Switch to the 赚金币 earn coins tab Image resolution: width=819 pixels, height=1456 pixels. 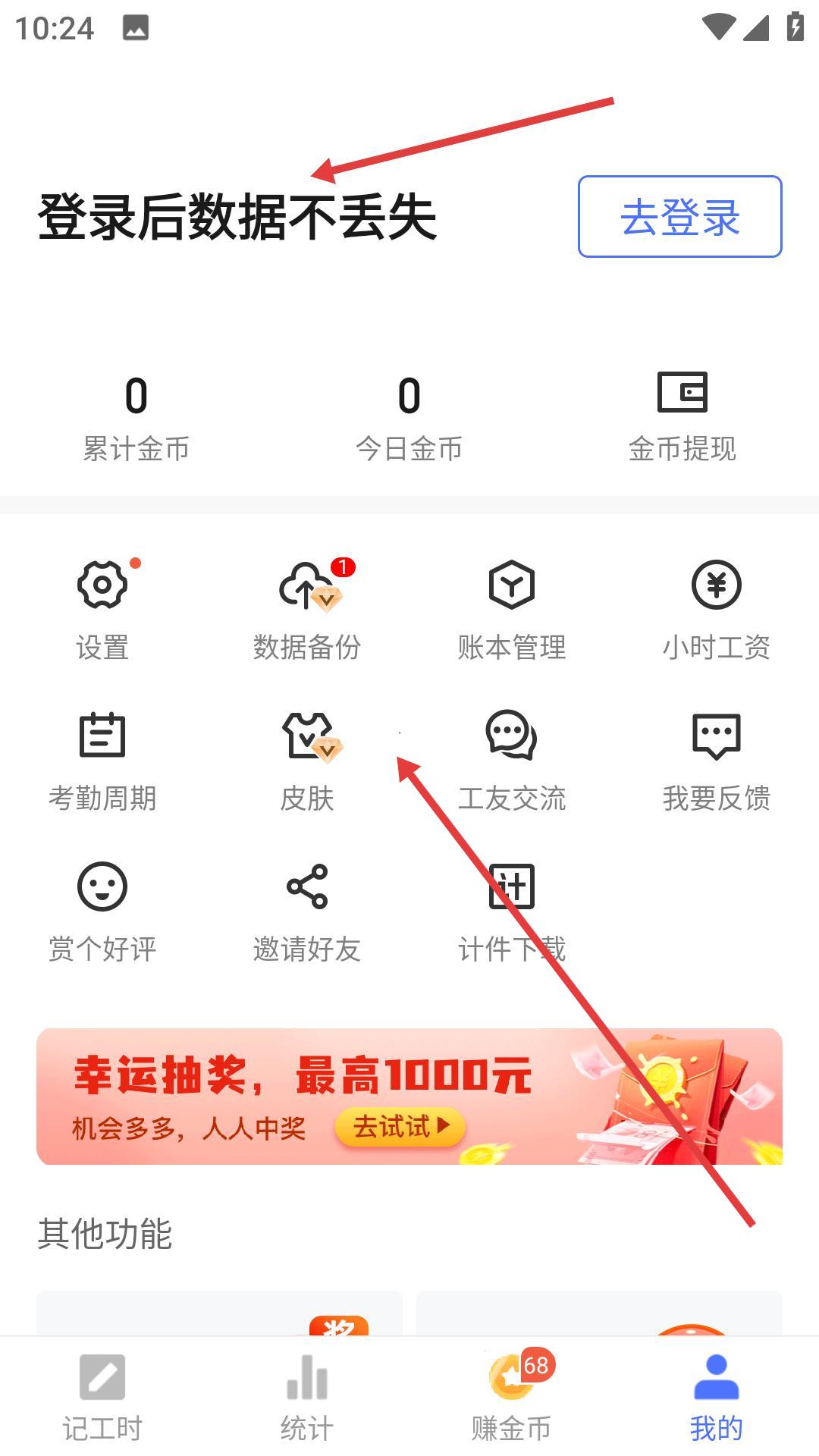tap(512, 1397)
